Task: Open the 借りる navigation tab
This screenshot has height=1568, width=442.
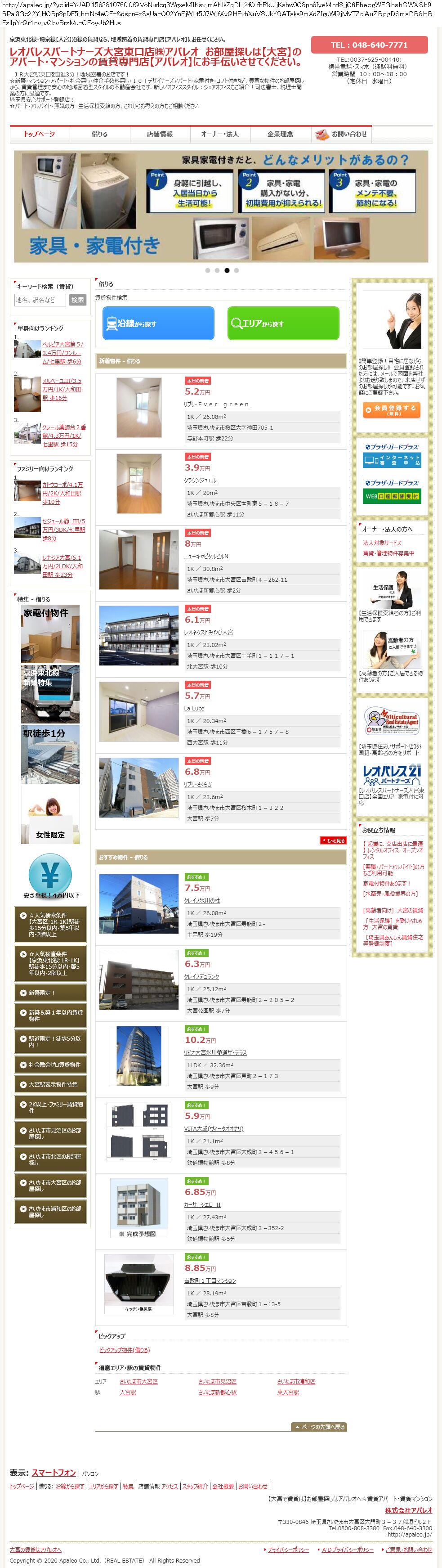Action: pos(100,134)
